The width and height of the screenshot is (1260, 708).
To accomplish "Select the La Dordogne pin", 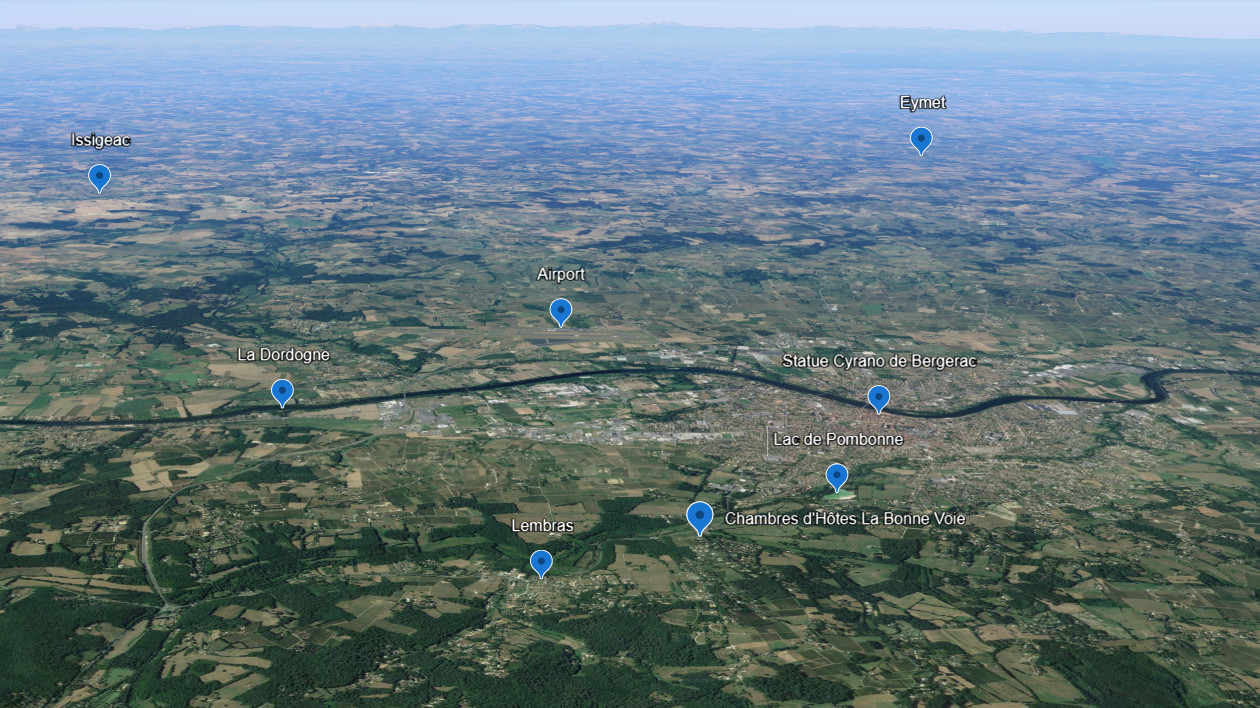I will coord(282,390).
